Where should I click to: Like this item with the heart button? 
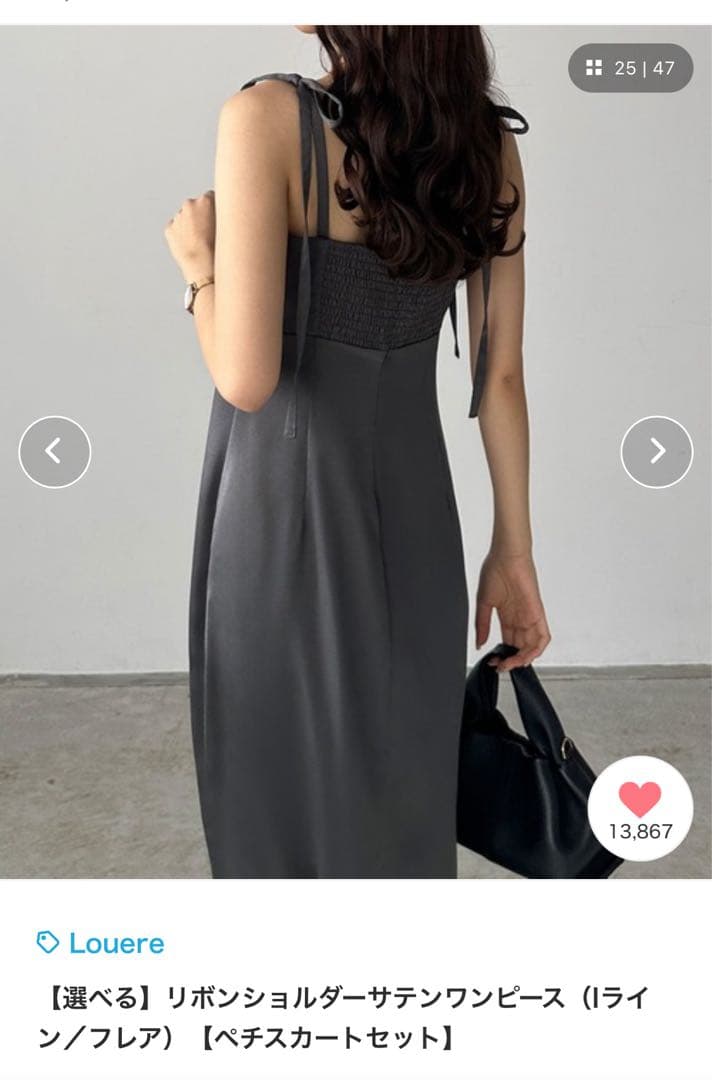[x=640, y=809]
